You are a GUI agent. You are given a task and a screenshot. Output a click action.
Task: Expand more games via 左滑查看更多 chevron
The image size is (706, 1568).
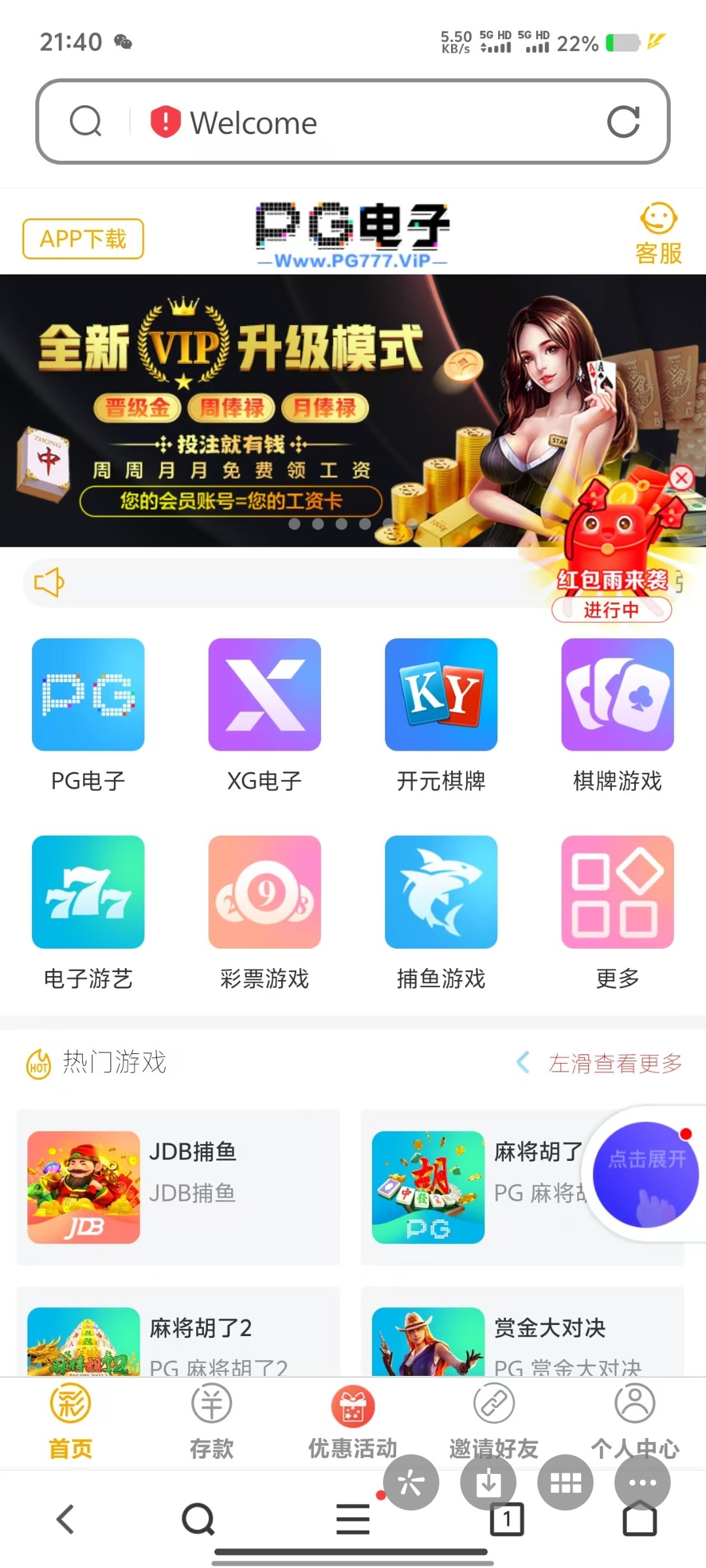[x=523, y=1062]
